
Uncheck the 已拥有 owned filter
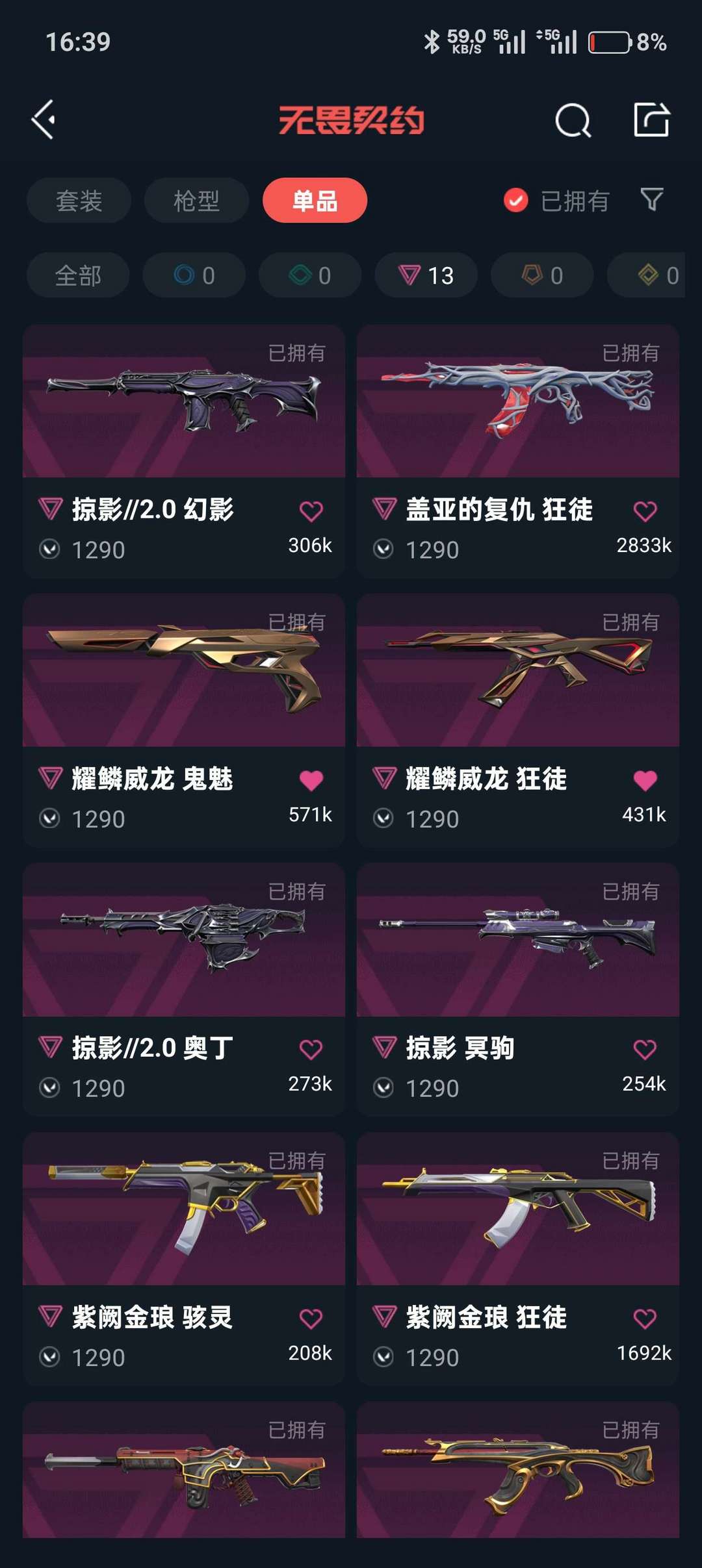[x=515, y=201]
